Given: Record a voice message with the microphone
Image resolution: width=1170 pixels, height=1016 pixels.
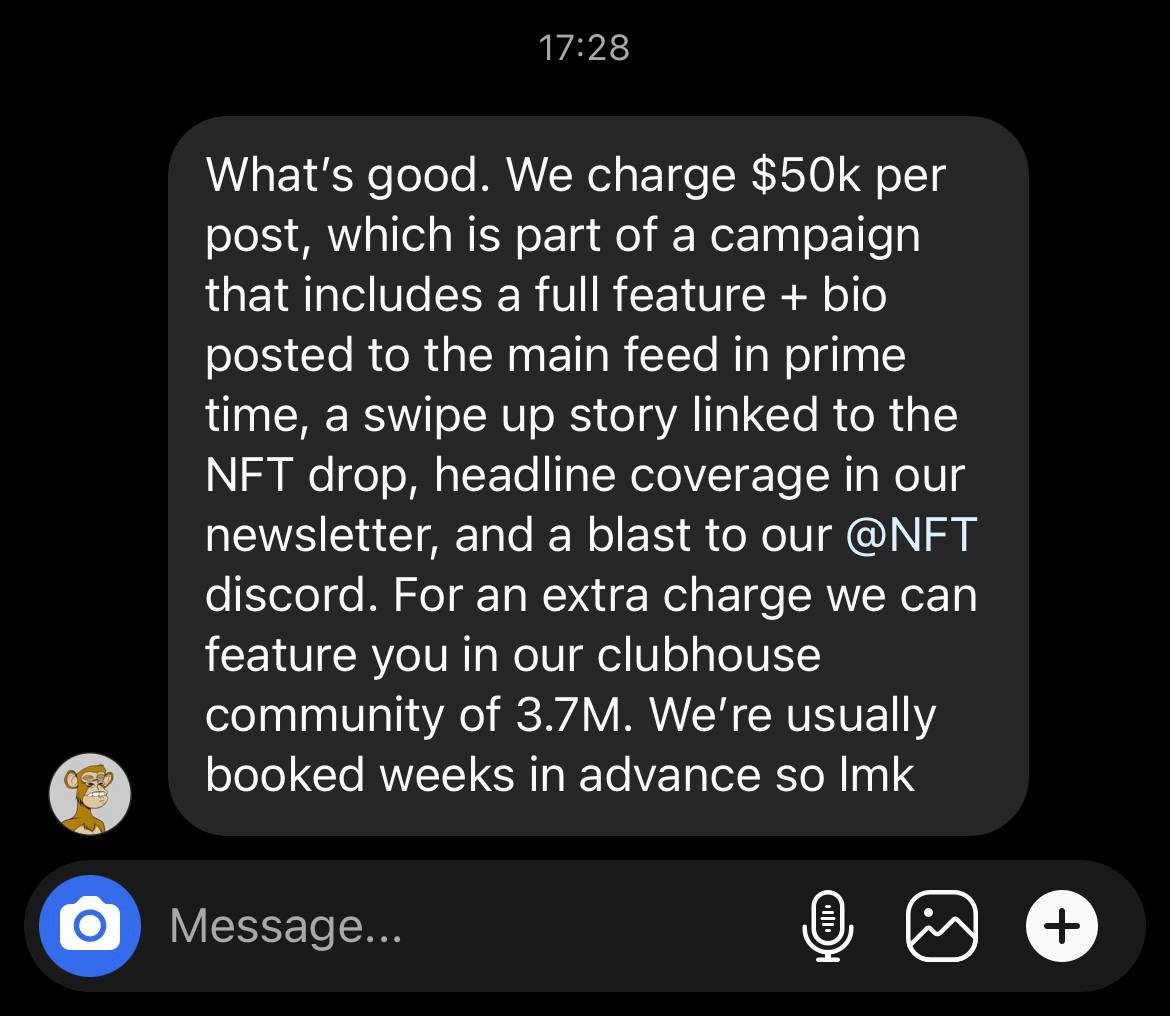Looking at the screenshot, I should 828,926.
